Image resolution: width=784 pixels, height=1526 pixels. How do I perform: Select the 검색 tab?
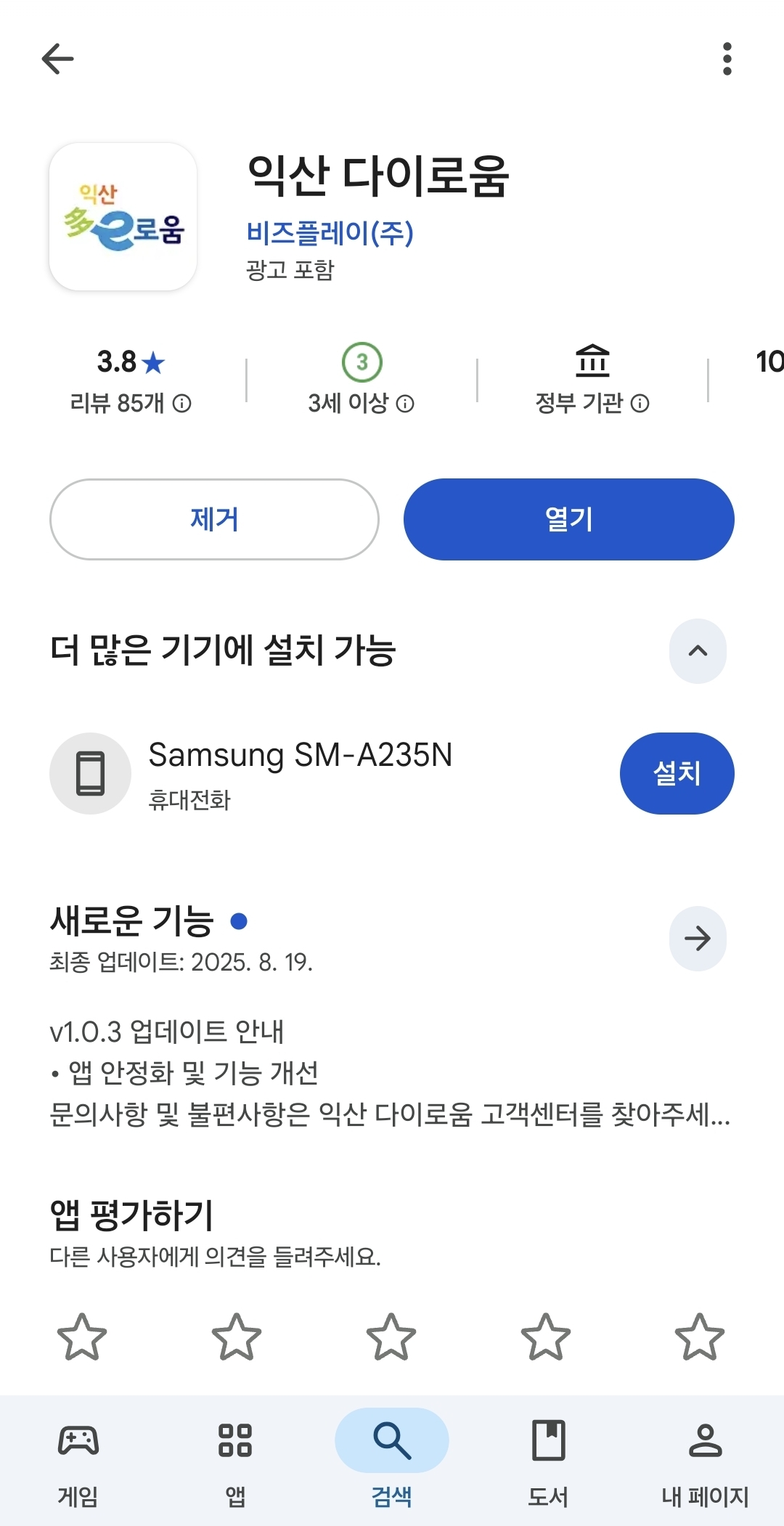coord(392,1459)
